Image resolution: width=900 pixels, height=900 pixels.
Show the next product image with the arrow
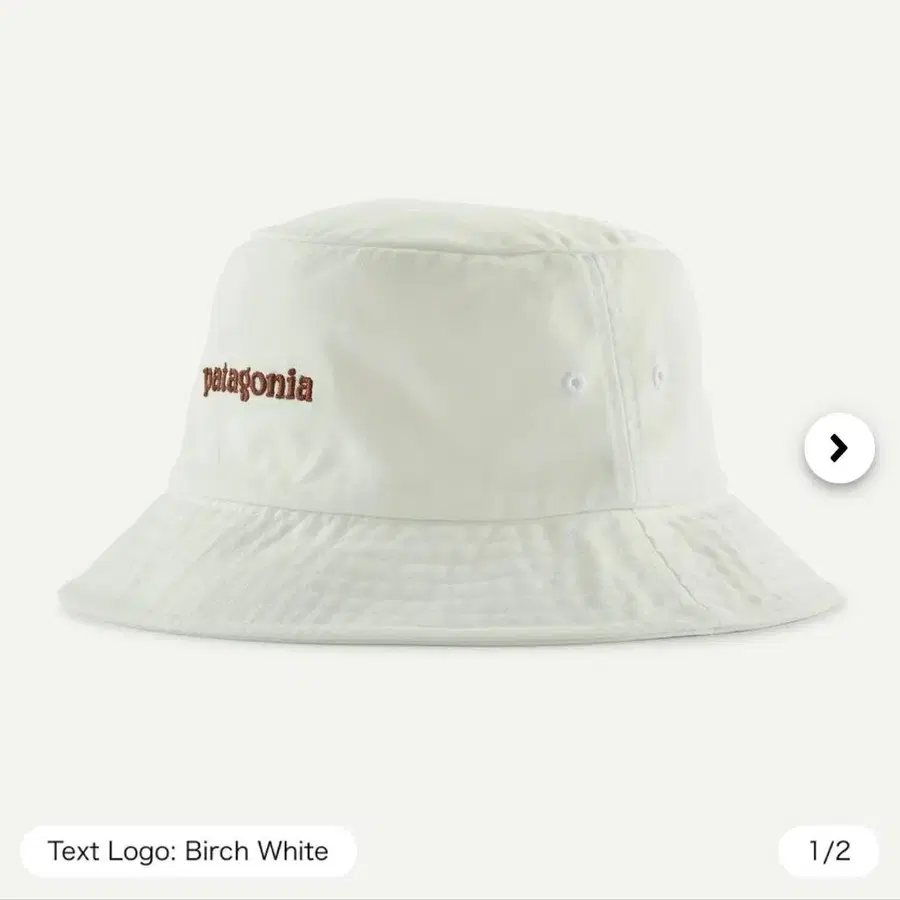(839, 448)
